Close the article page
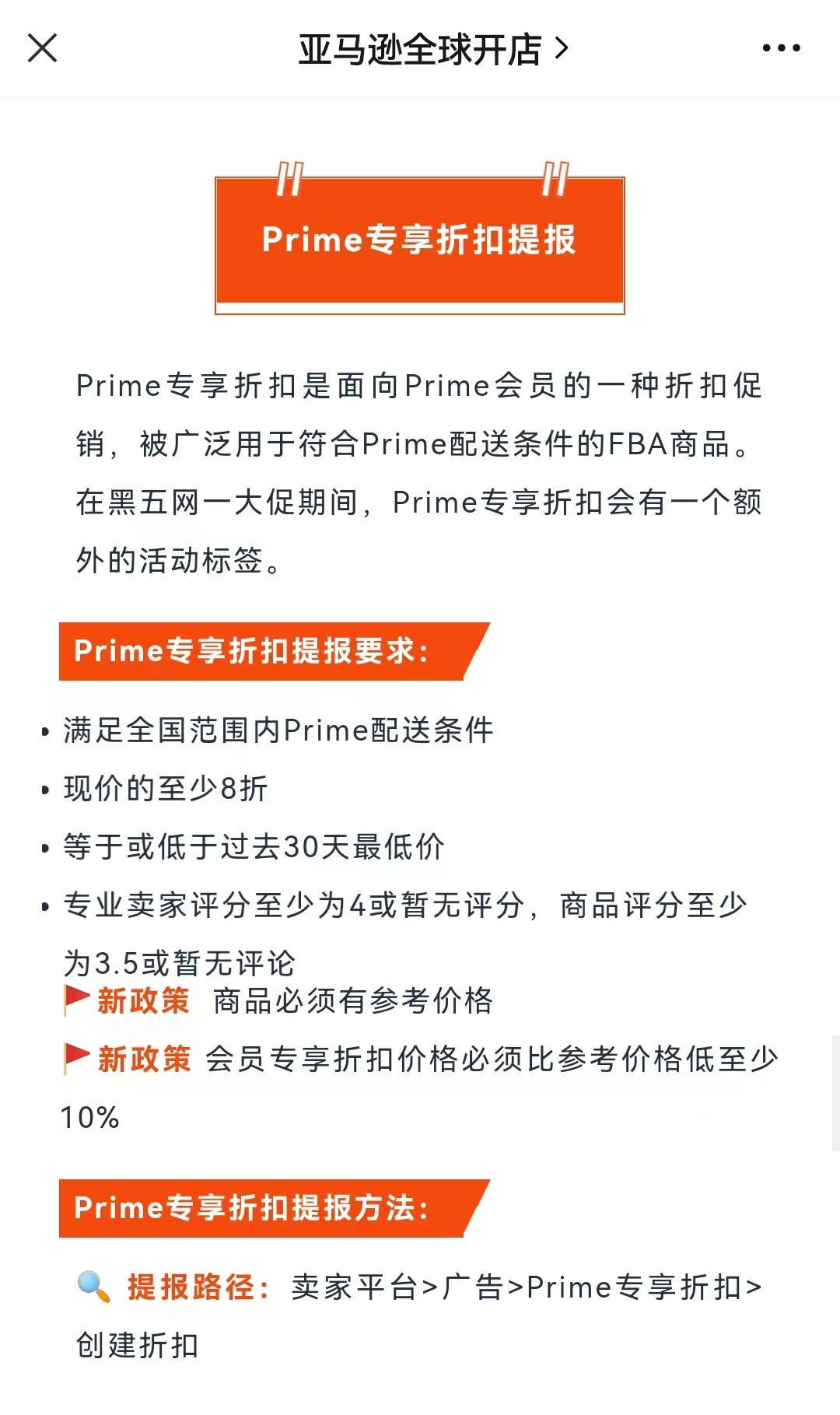 [43, 48]
